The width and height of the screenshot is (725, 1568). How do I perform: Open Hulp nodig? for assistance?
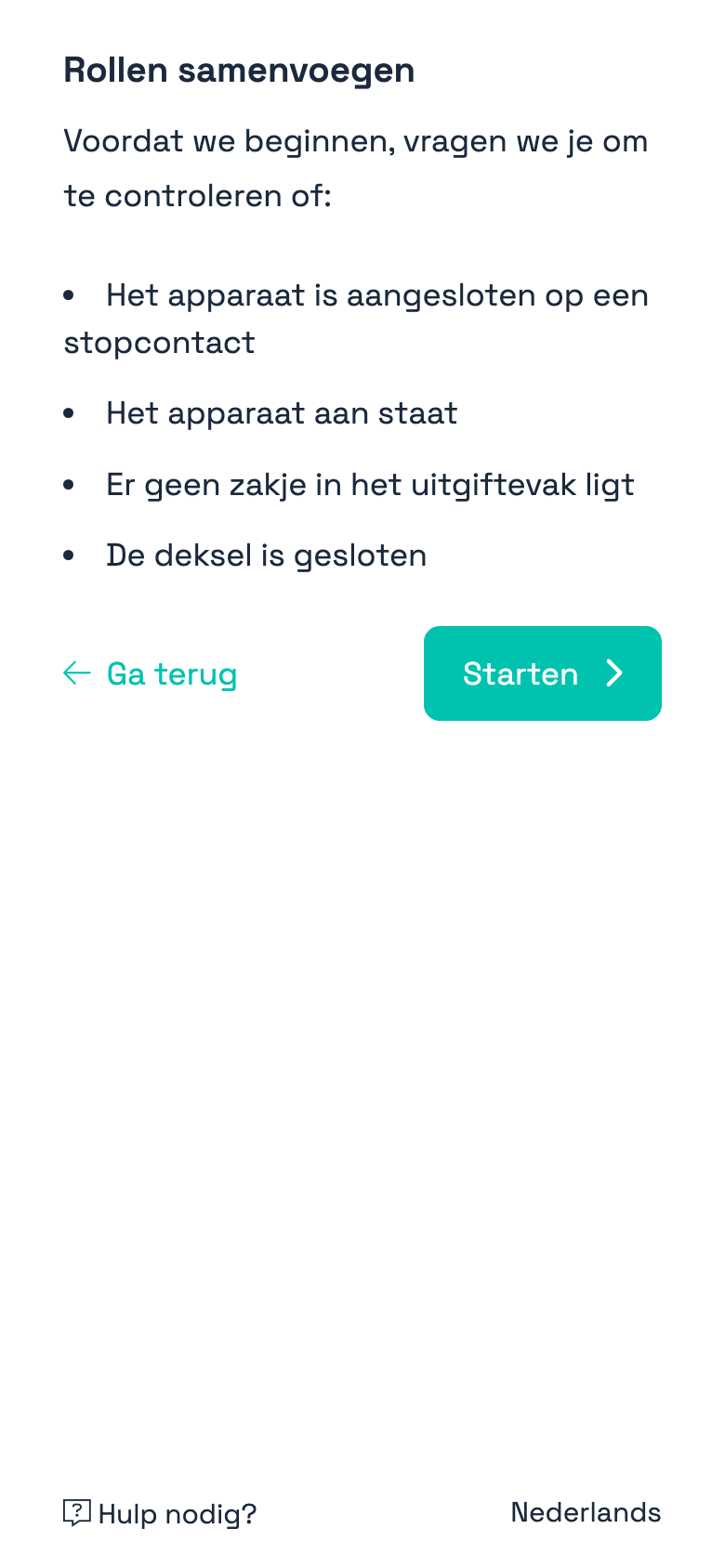click(160, 1512)
